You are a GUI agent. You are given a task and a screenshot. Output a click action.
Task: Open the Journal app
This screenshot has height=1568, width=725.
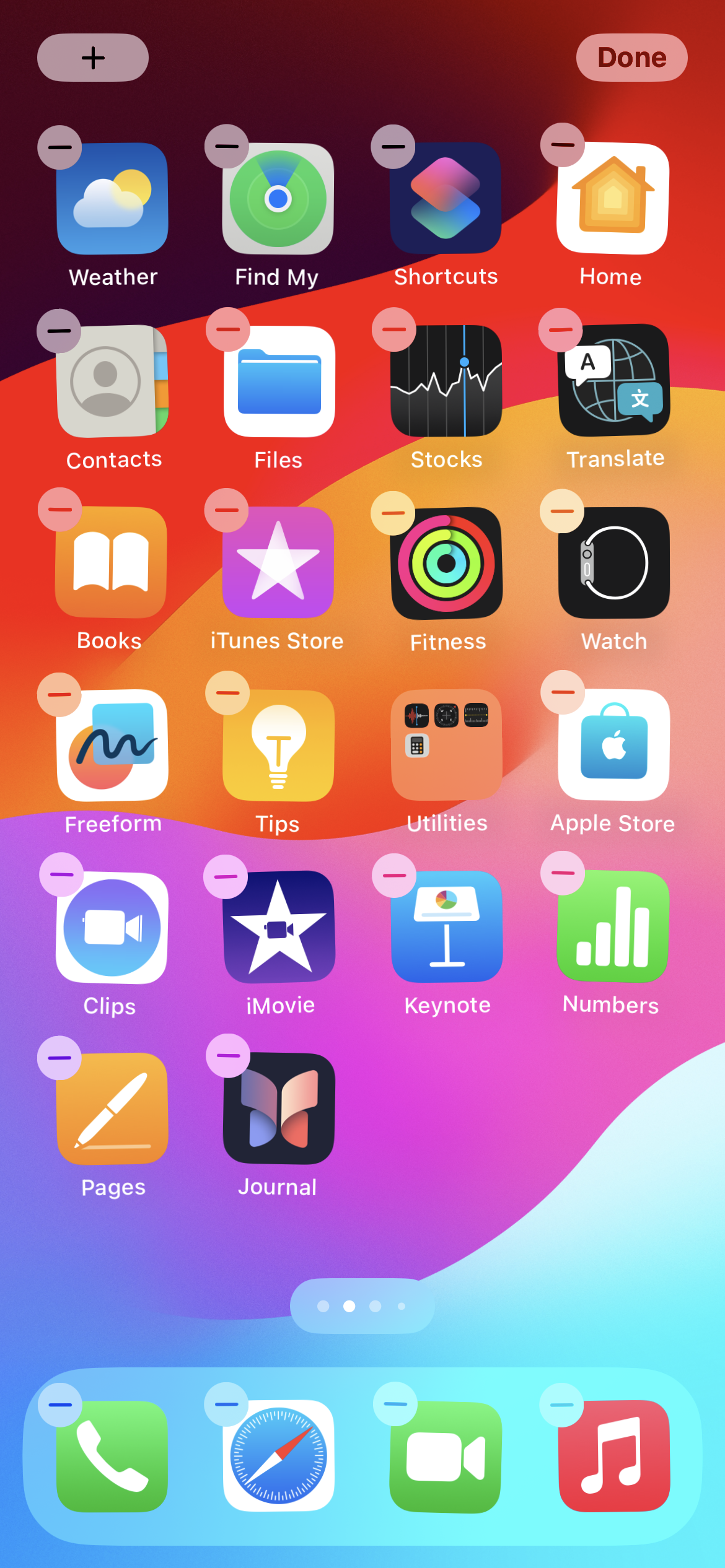point(279,1108)
